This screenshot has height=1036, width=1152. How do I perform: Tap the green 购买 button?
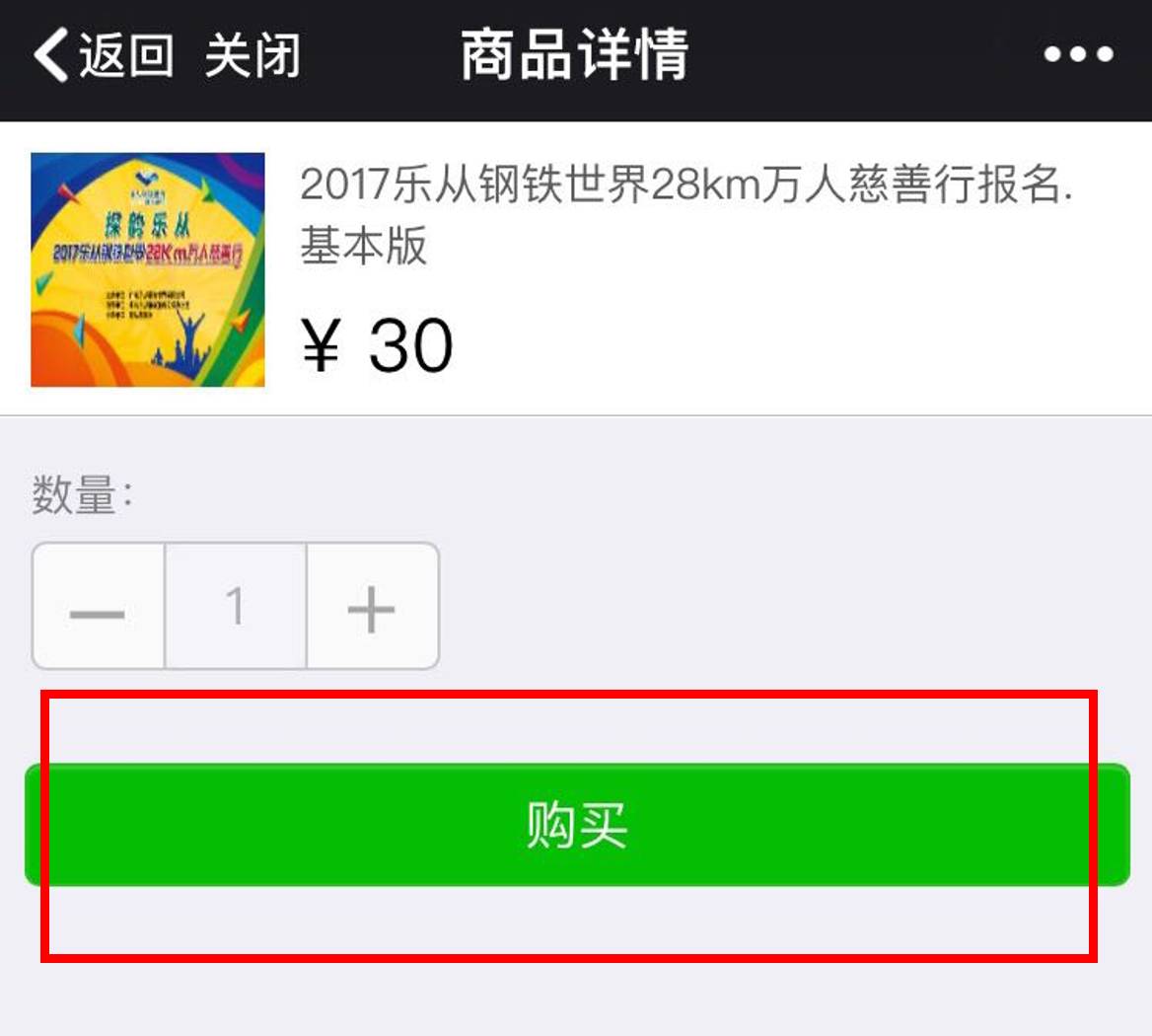click(x=576, y=825)
